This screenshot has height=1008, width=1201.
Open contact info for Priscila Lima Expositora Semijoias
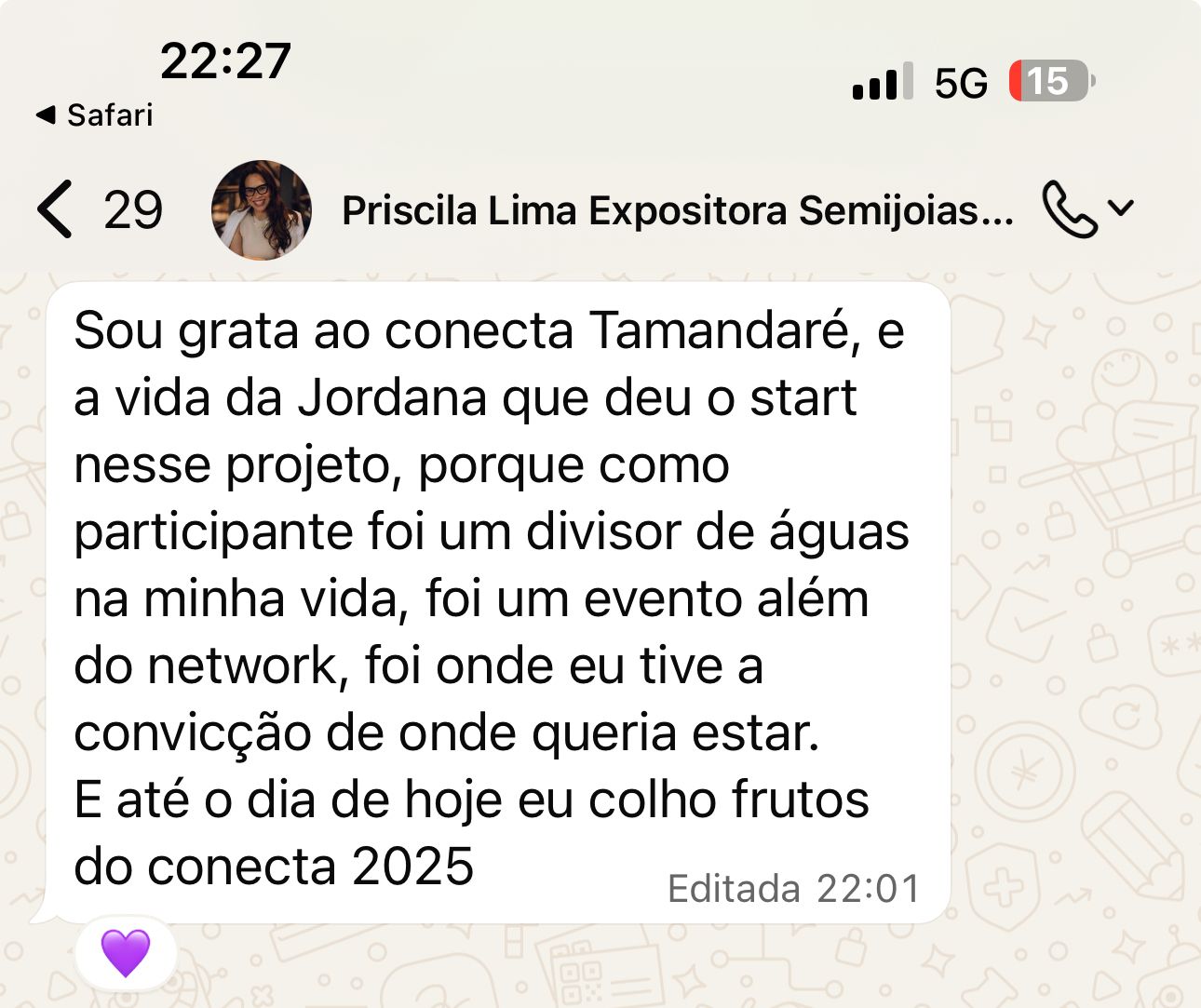pos(677,211)
